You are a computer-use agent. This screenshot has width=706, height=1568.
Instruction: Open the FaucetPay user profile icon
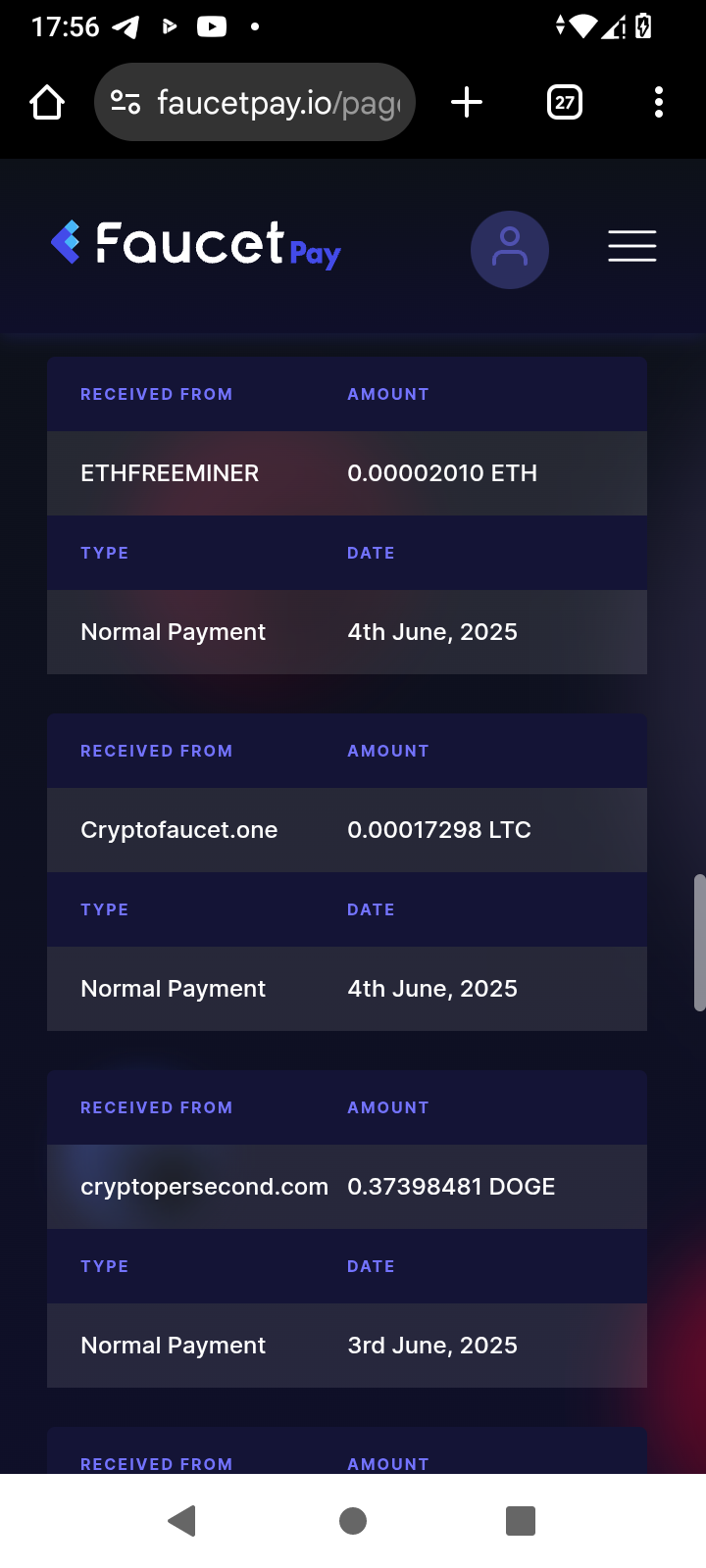(x=510, y=250)
